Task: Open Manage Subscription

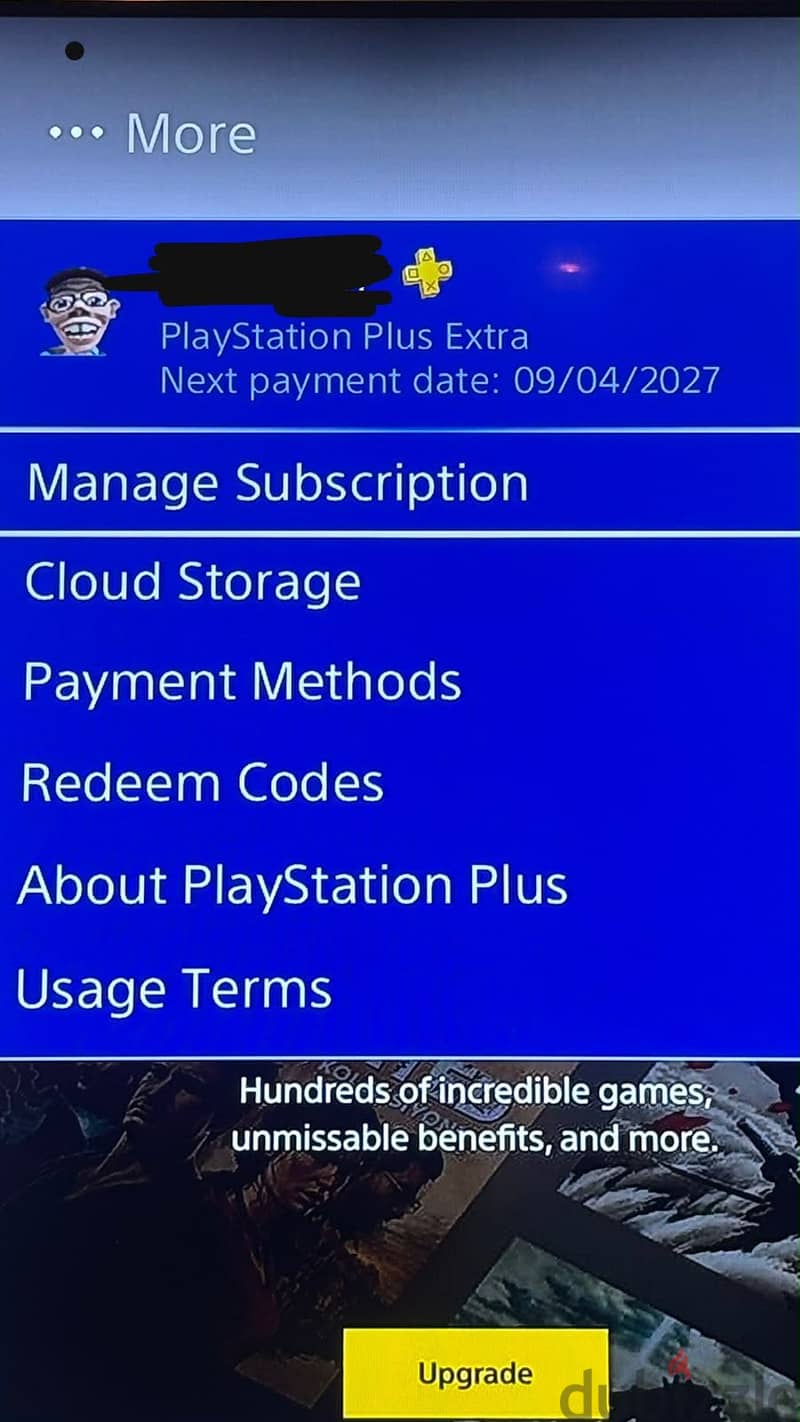Action: [x=400, y=483]
